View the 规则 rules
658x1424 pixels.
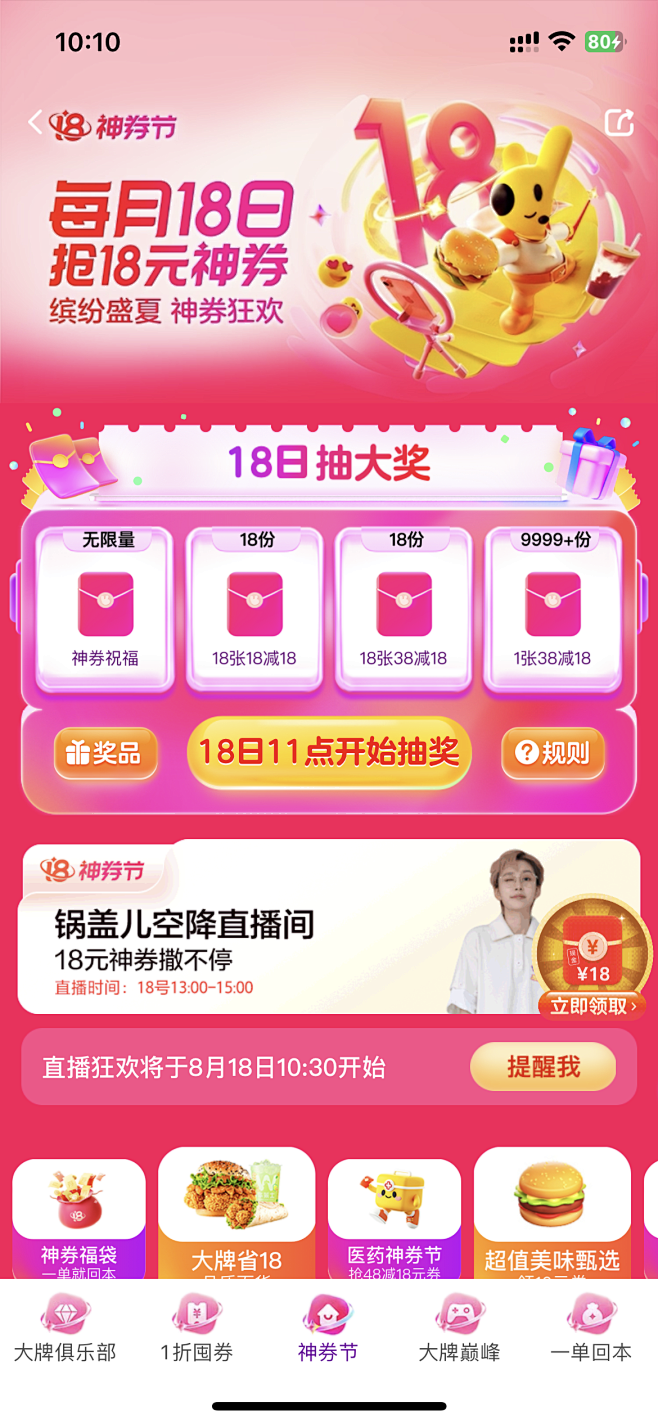coord(553,753)
